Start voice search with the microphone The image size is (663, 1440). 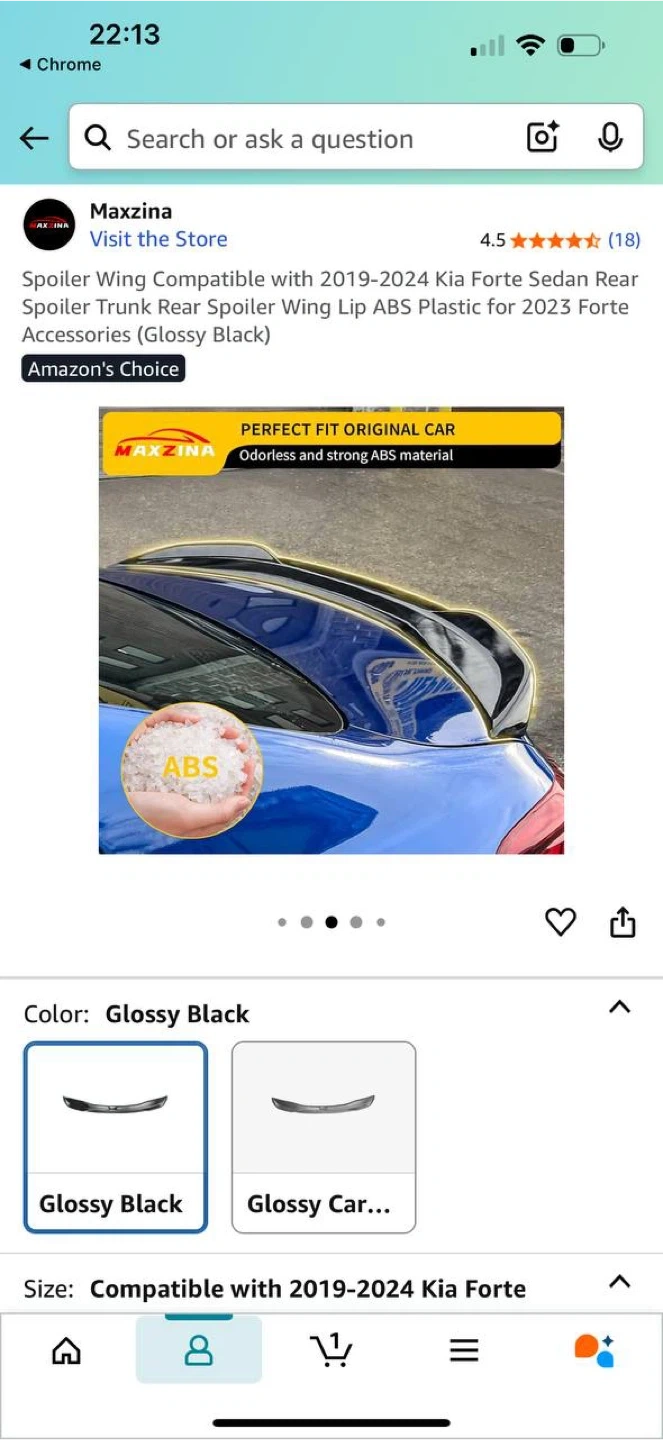tap(610, 138)
